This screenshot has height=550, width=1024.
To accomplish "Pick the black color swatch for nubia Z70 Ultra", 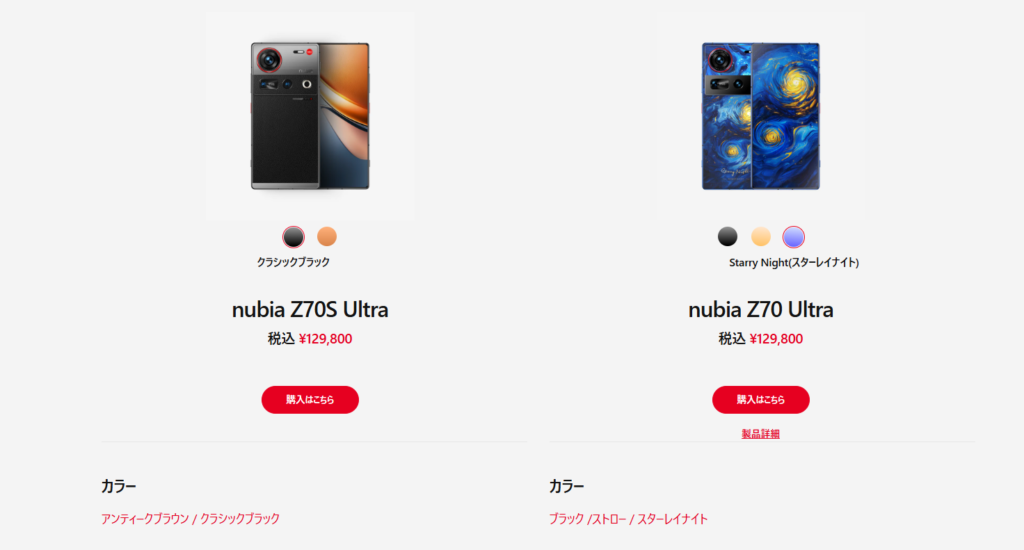I will click(728, 237).
